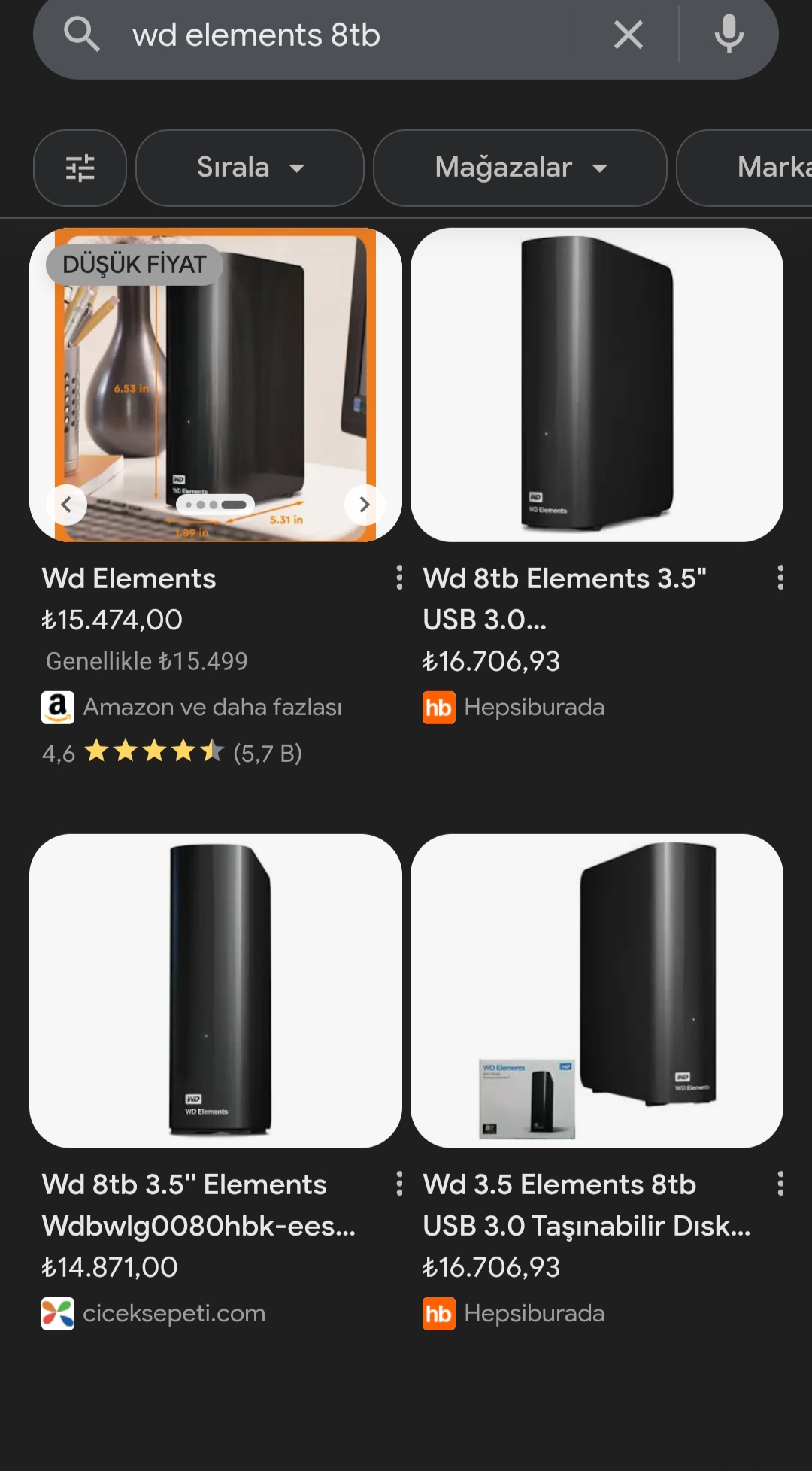Open more options for Wd 8tb Elements 3.5" USB
Viewport: 812px width, 1471px height.
click(780, 578)
